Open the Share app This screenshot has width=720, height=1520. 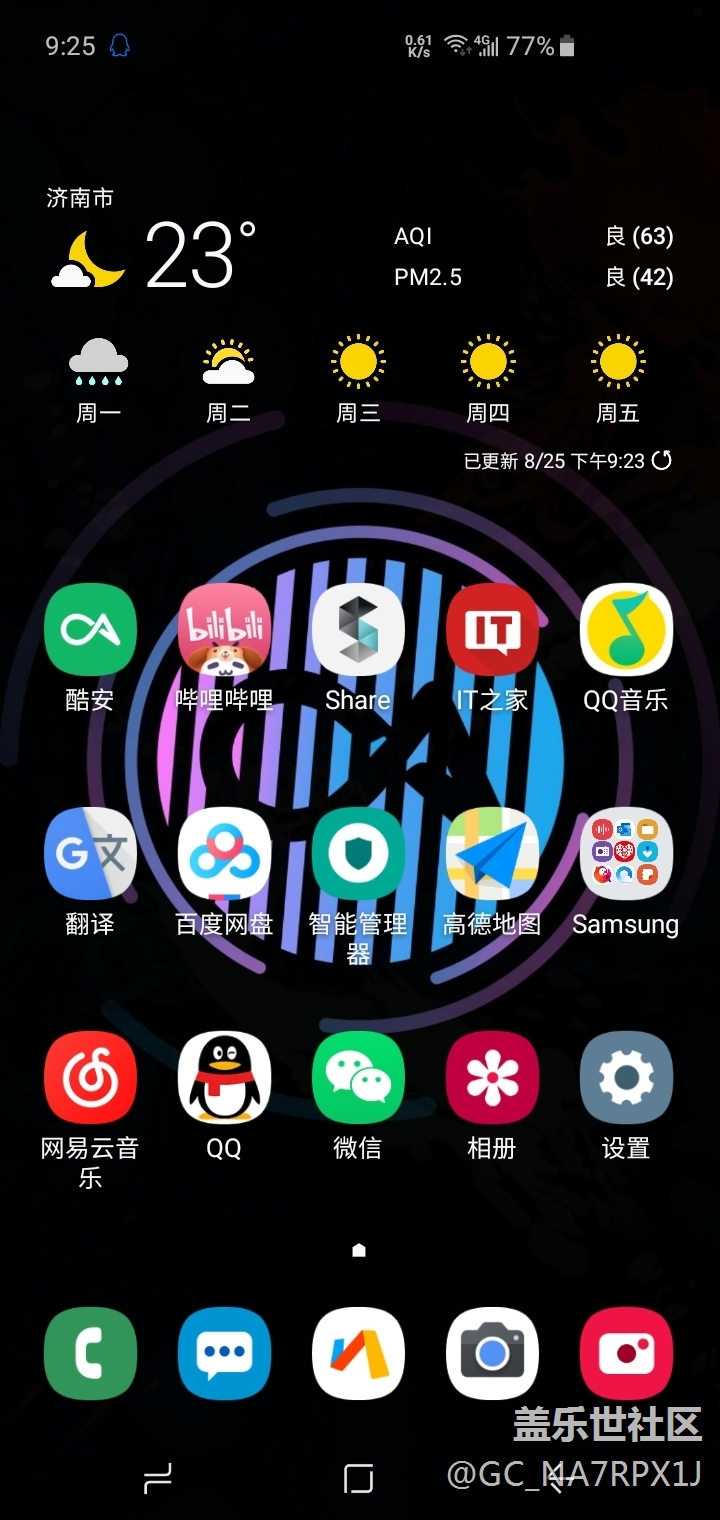pos(358,630)
